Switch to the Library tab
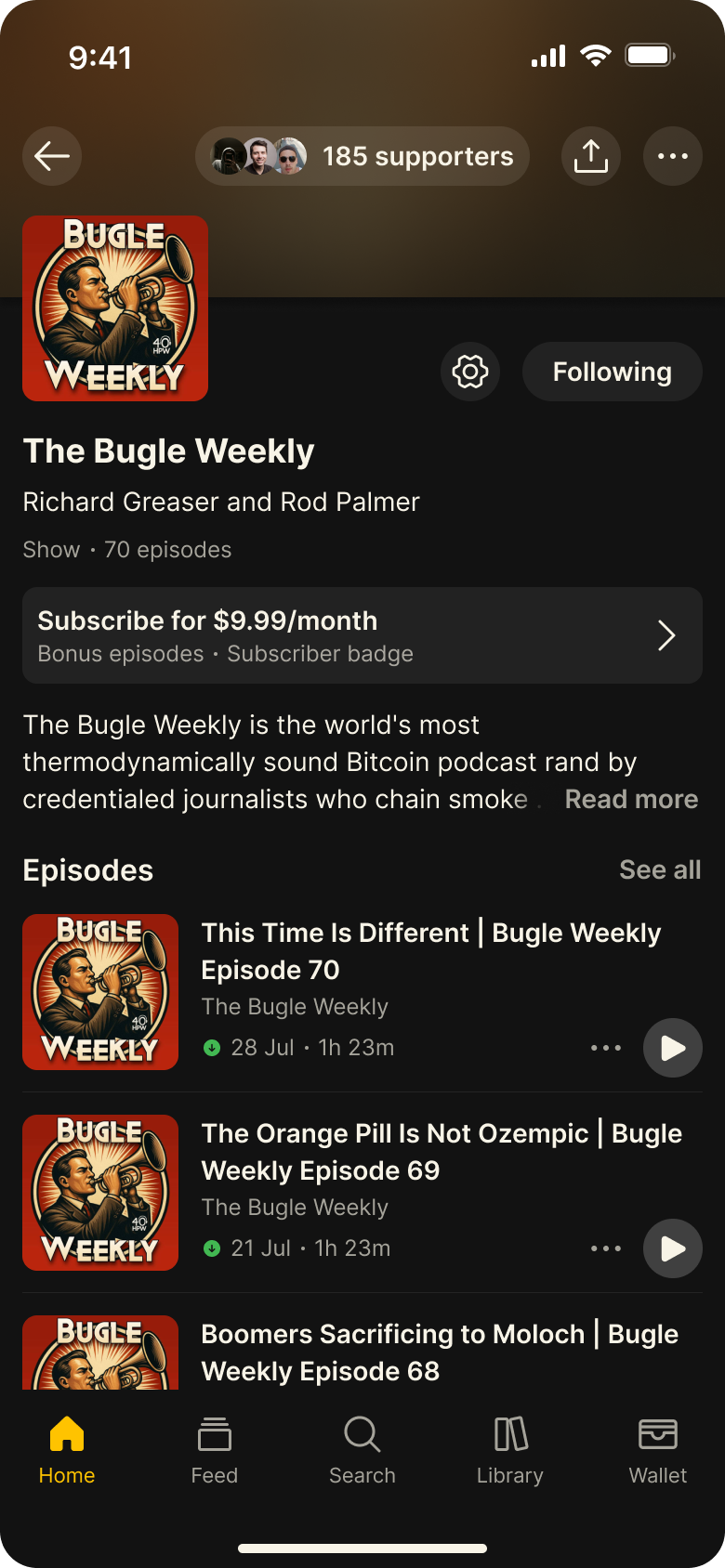 pyautogui.click(x=510, y=1451)
